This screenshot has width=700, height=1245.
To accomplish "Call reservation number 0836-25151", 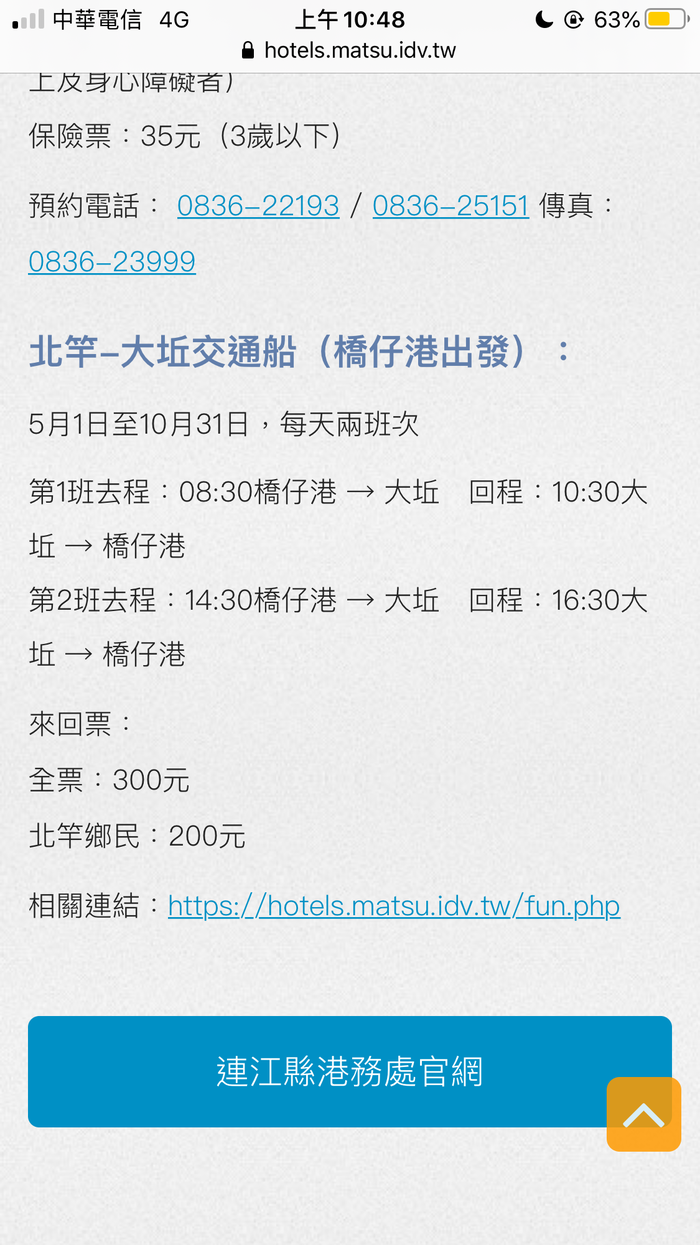I will [450, 206].
